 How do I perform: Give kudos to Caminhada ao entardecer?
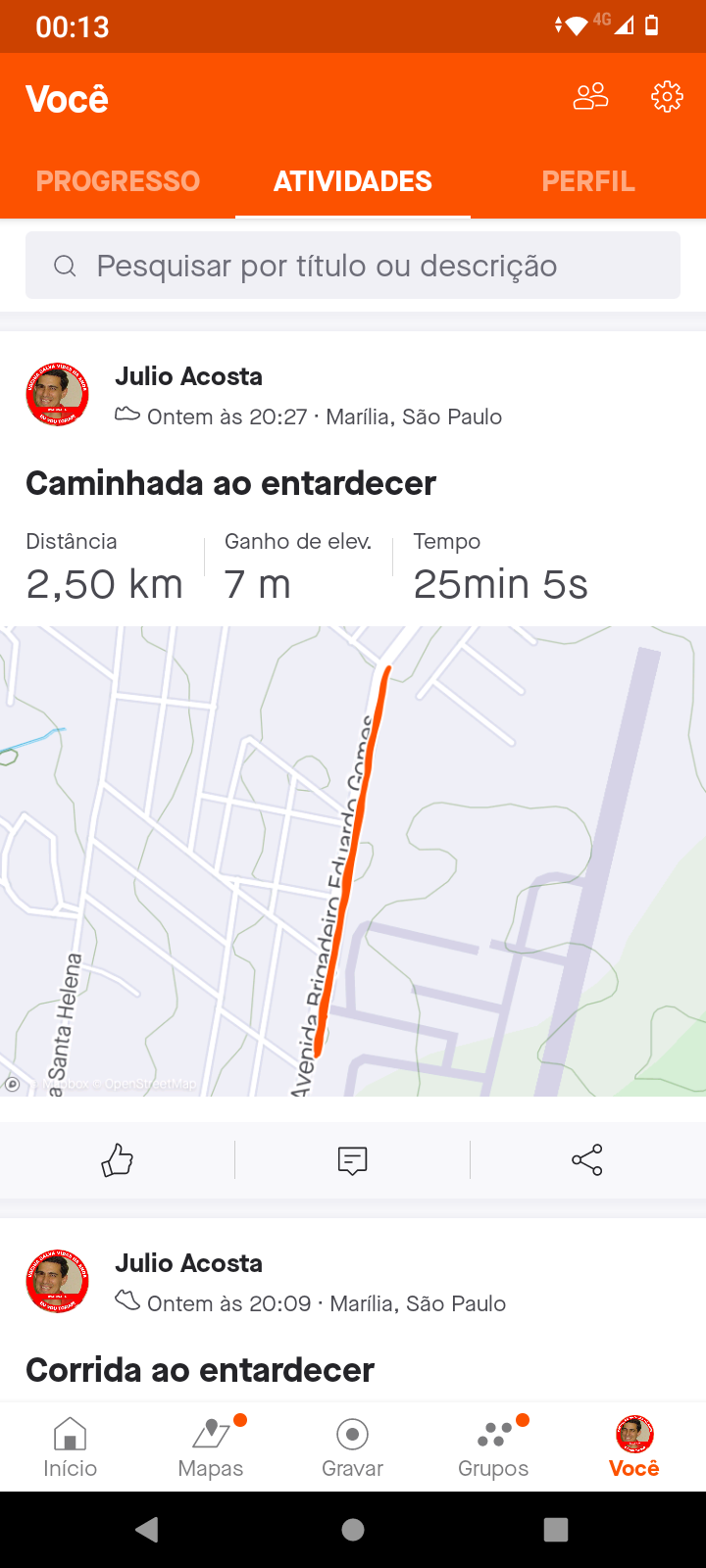click(118, 1160)
